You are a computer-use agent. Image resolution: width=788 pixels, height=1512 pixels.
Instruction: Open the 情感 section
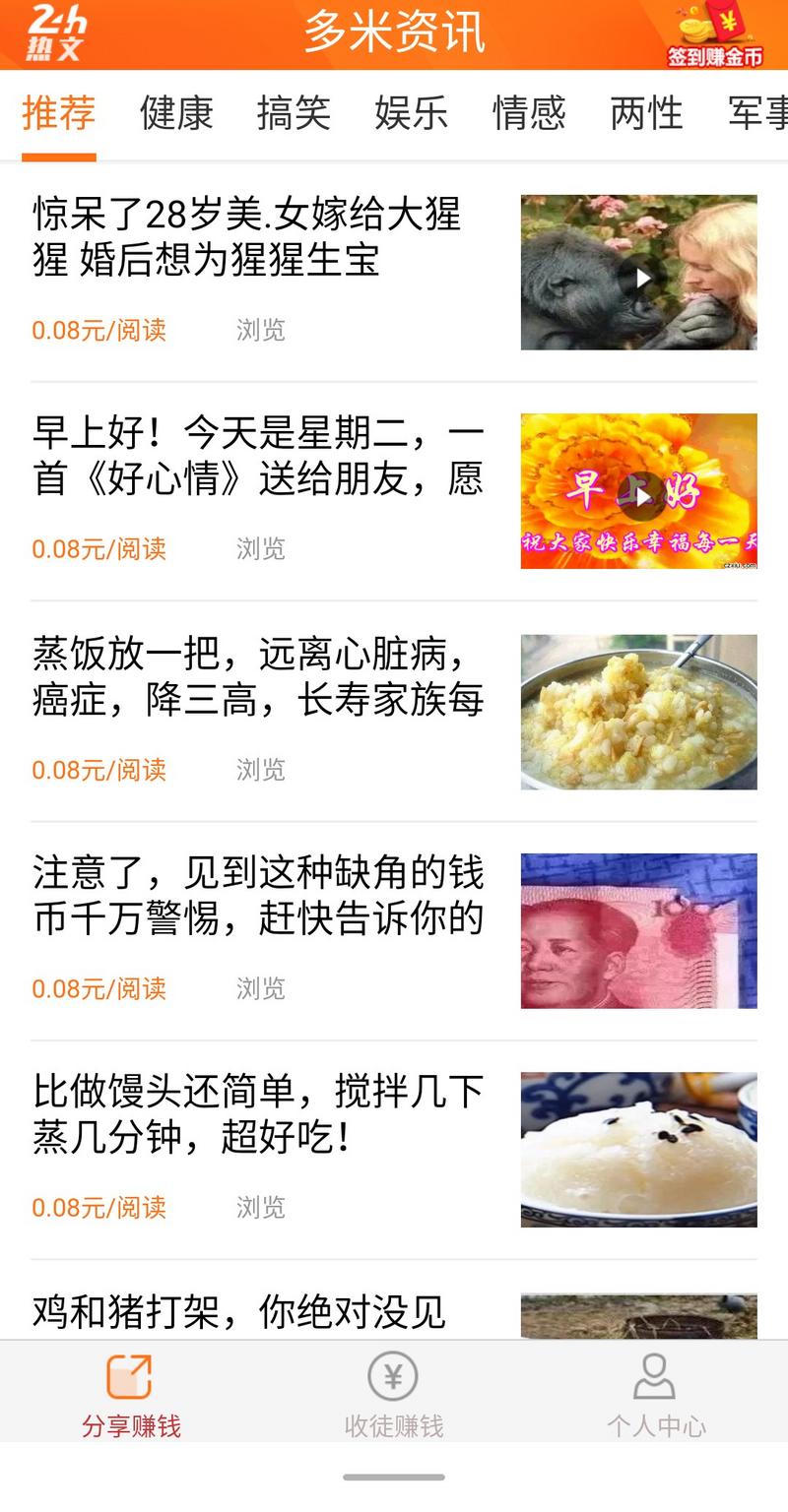point(530,115)
